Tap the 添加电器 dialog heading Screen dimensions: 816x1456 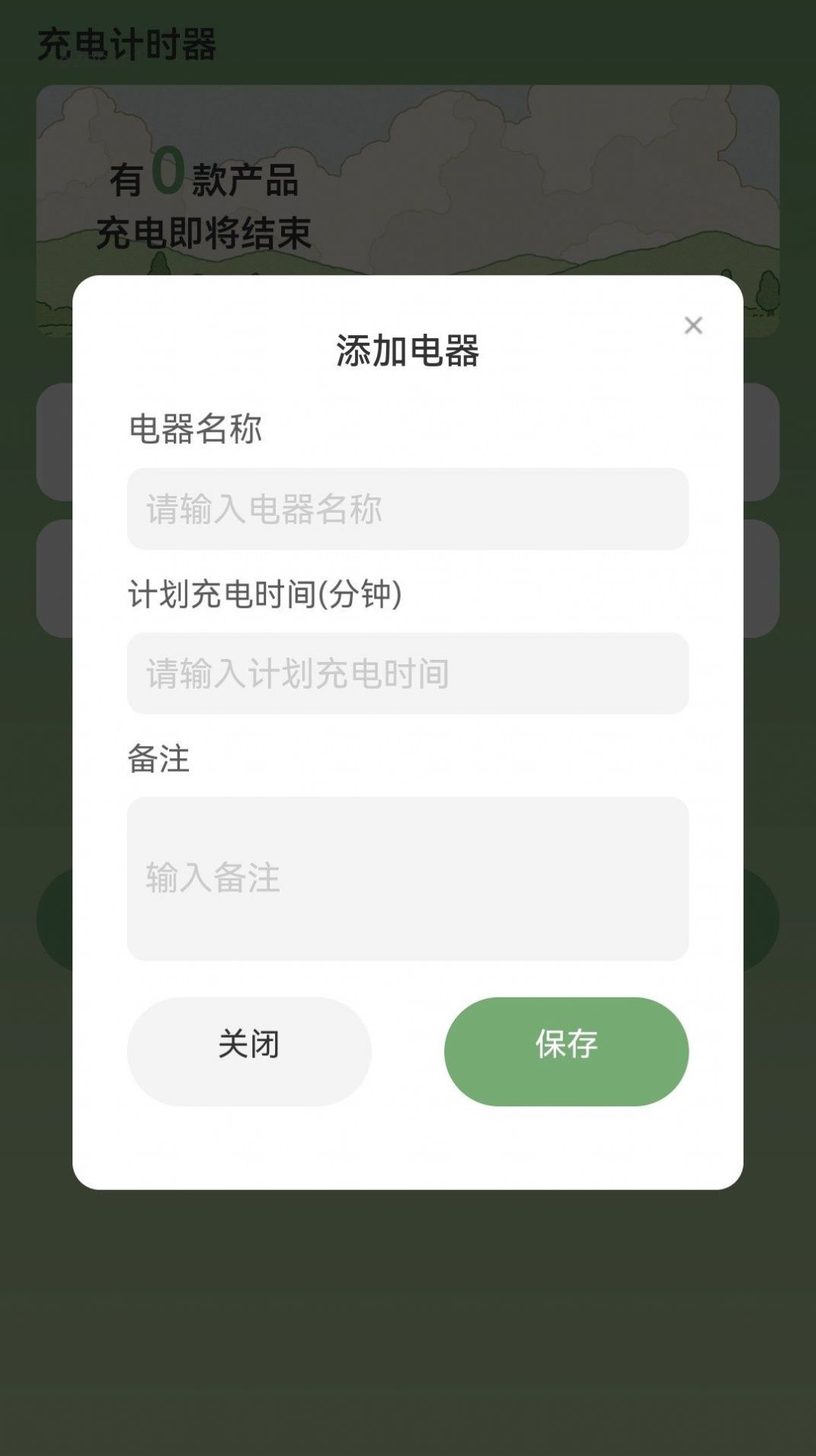coord(408,352)
